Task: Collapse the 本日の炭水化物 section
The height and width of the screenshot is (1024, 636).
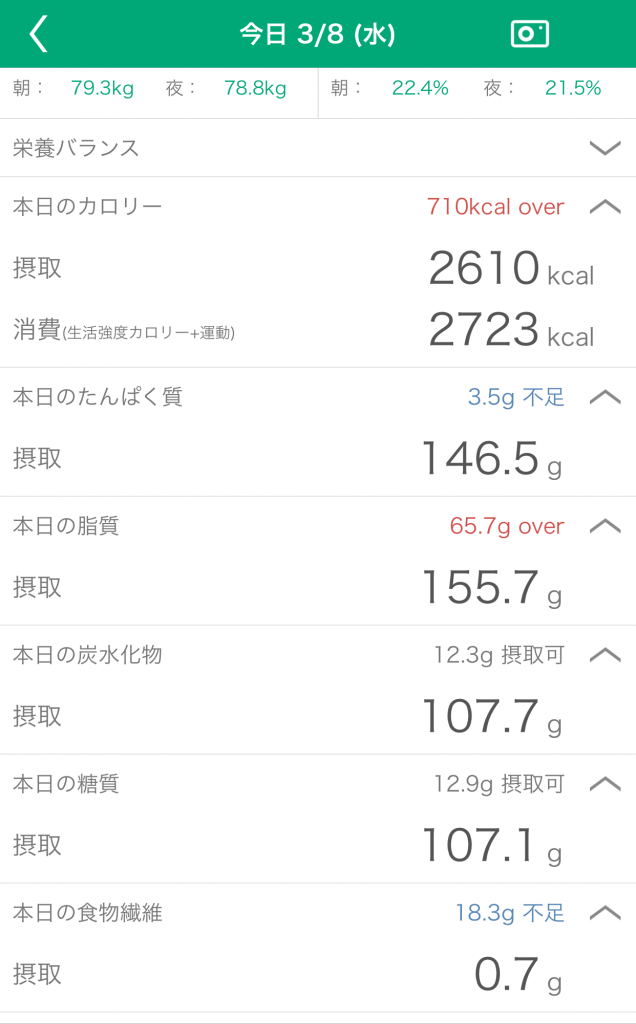Action: (605, 654)
